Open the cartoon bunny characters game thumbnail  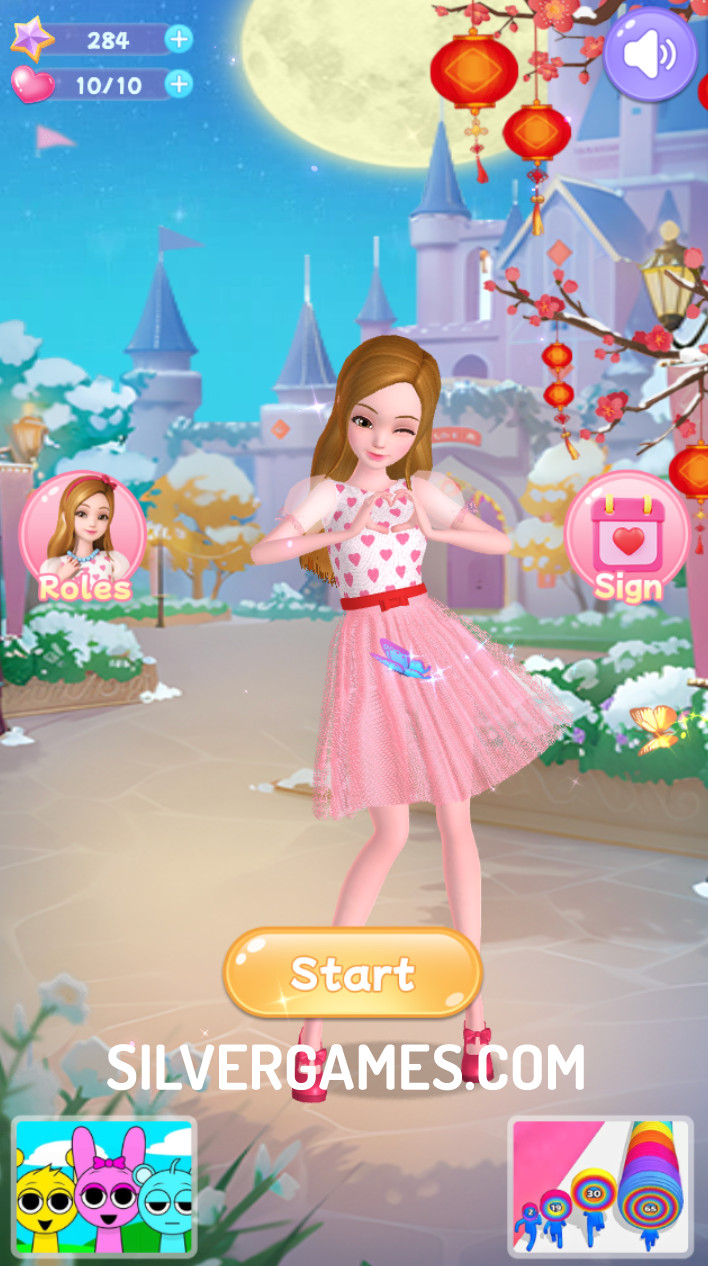[104, 1186]
